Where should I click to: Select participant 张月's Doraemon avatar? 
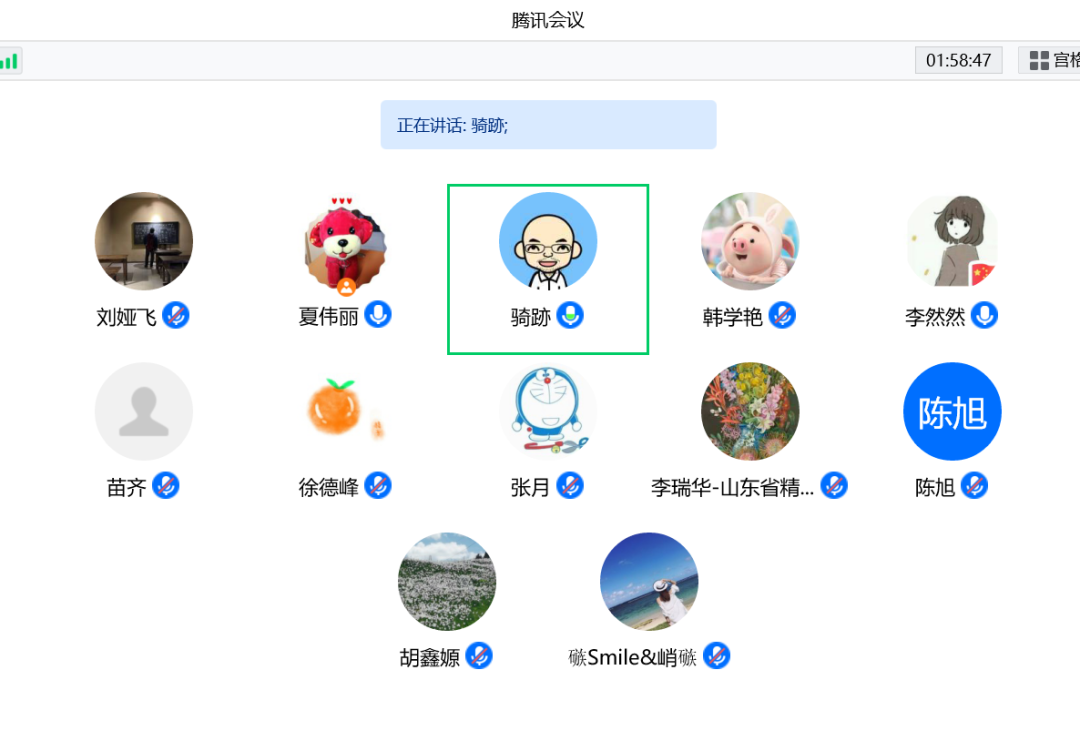pyautogui.click(x=548, y=411)
